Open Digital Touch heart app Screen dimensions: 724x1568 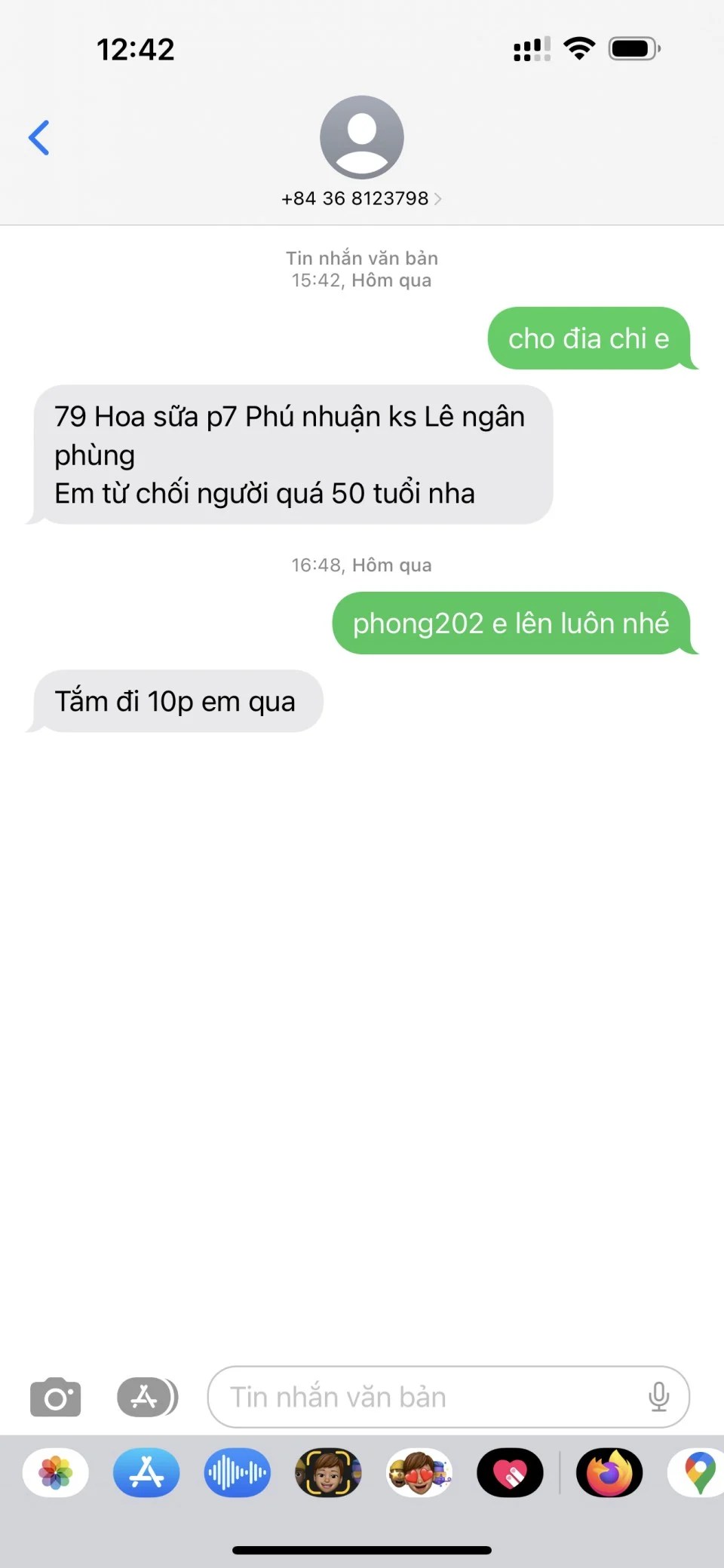[x=510, y=1472]
